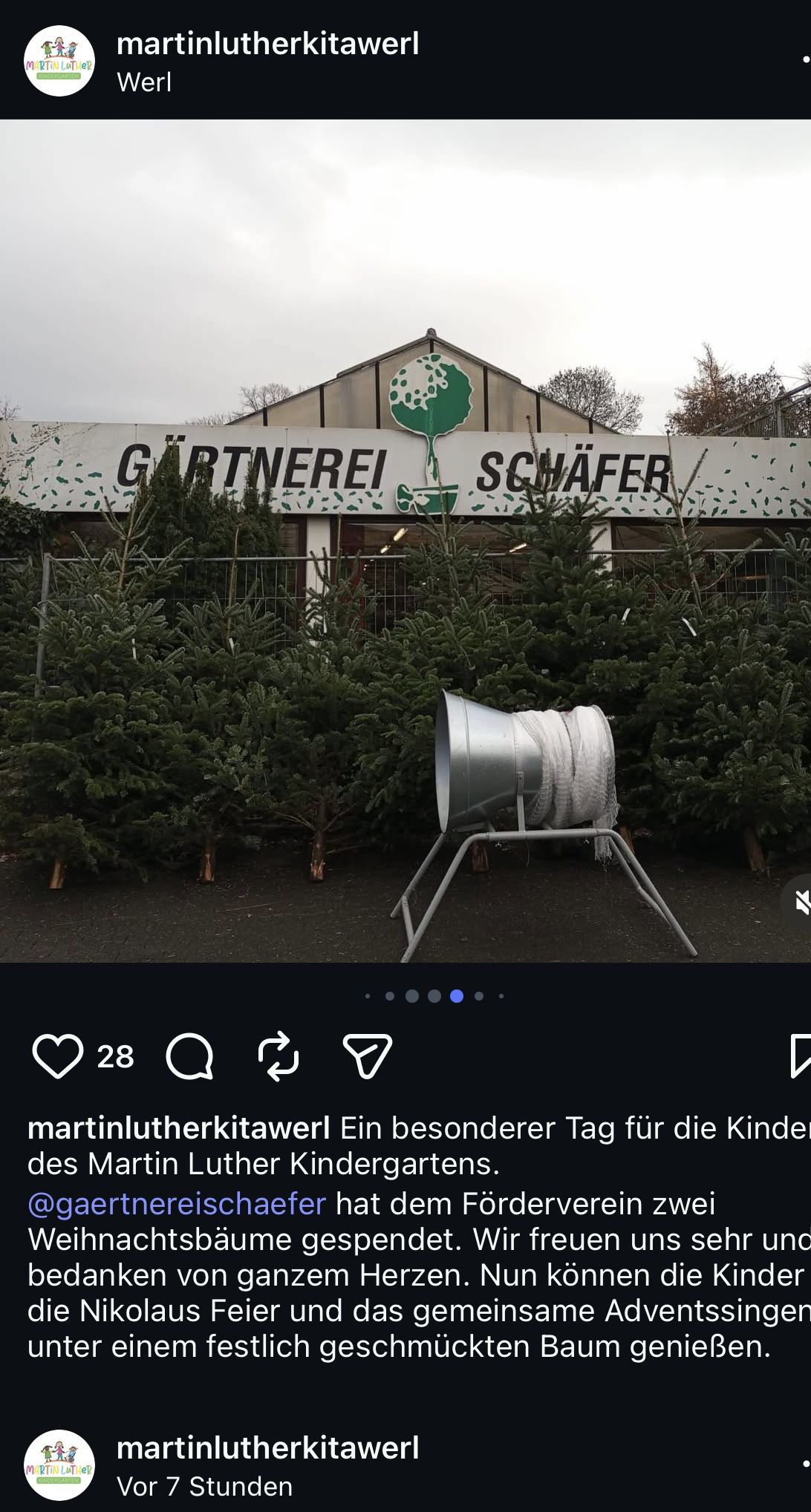Share post via paper plane icon
811x1512 pixels.
[367, 1056]
